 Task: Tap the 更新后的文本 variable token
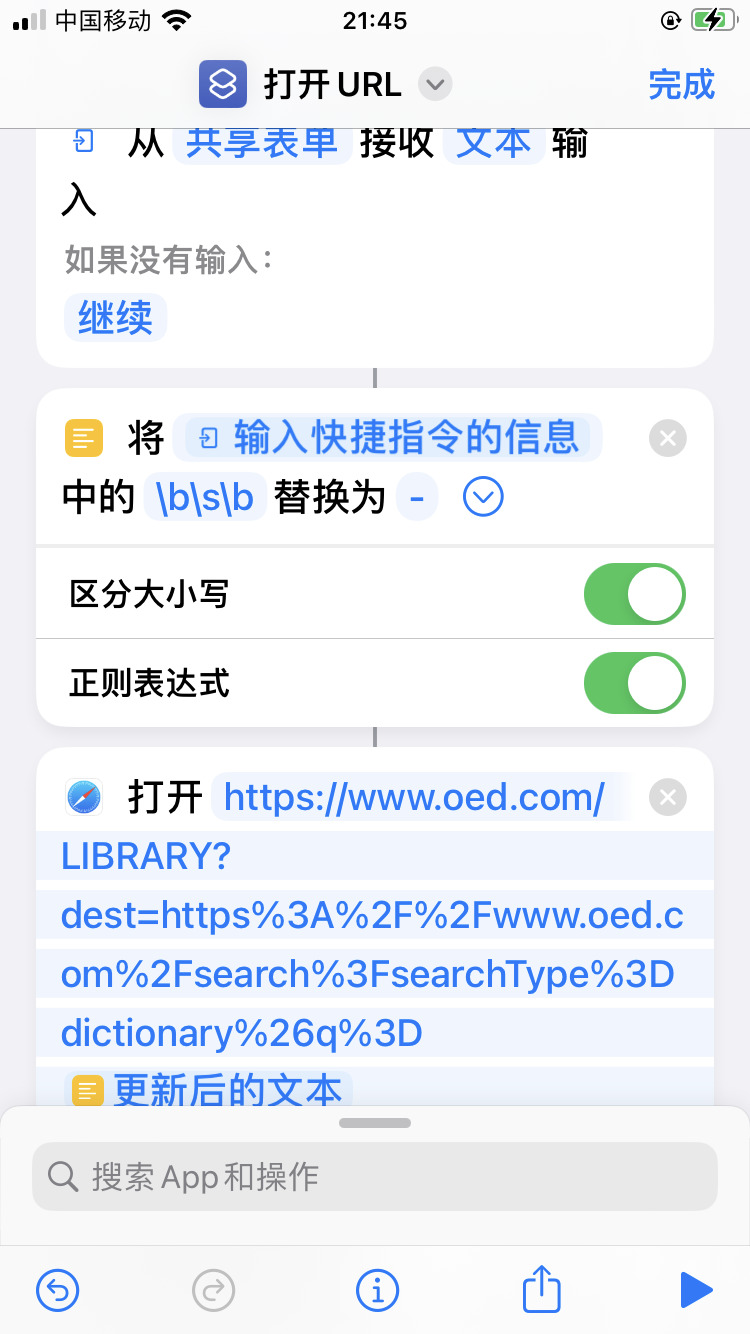pyautogui.click(x=208, y=1088)
